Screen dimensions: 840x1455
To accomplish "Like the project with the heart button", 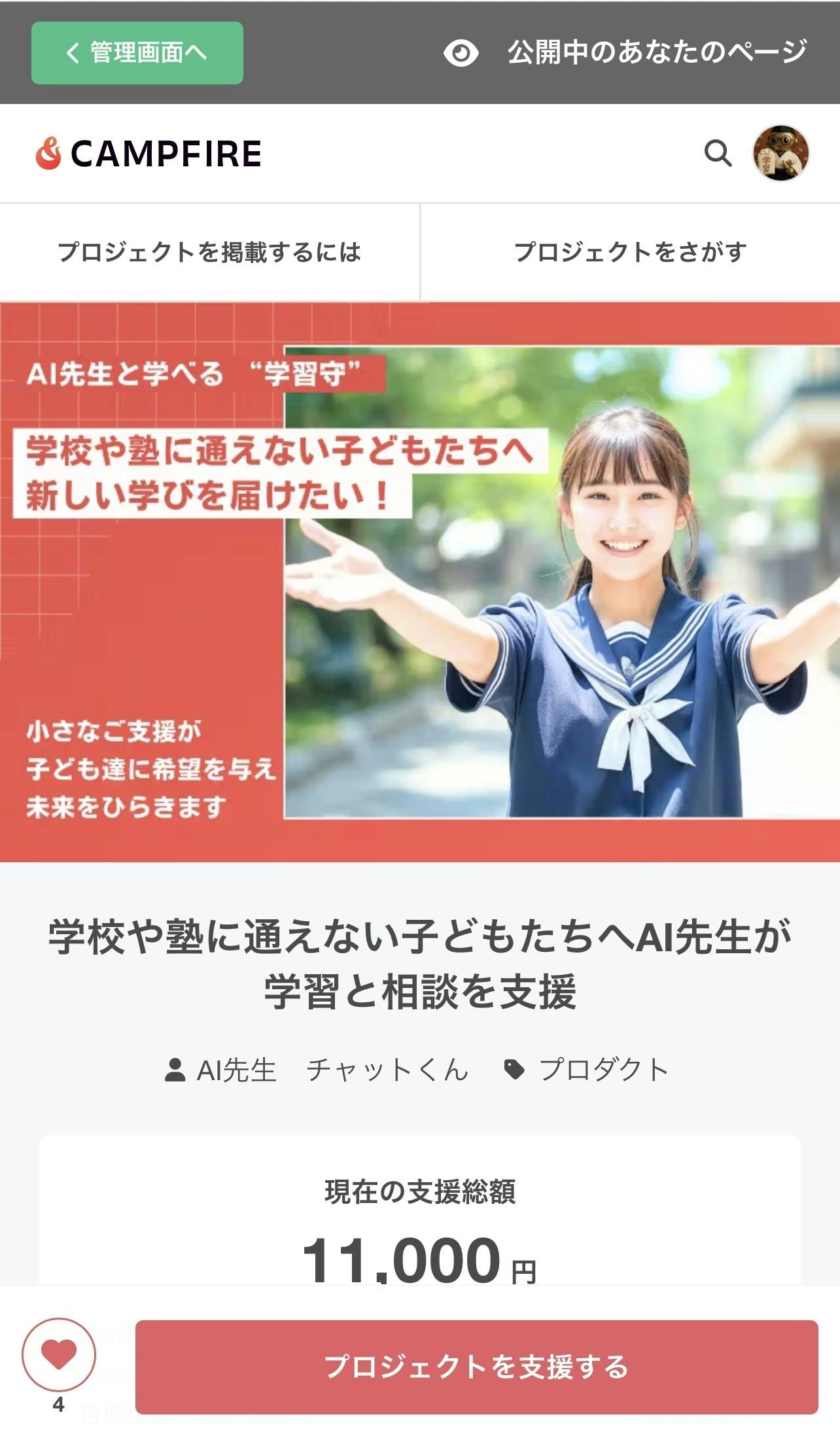I will coord(59,1354).
